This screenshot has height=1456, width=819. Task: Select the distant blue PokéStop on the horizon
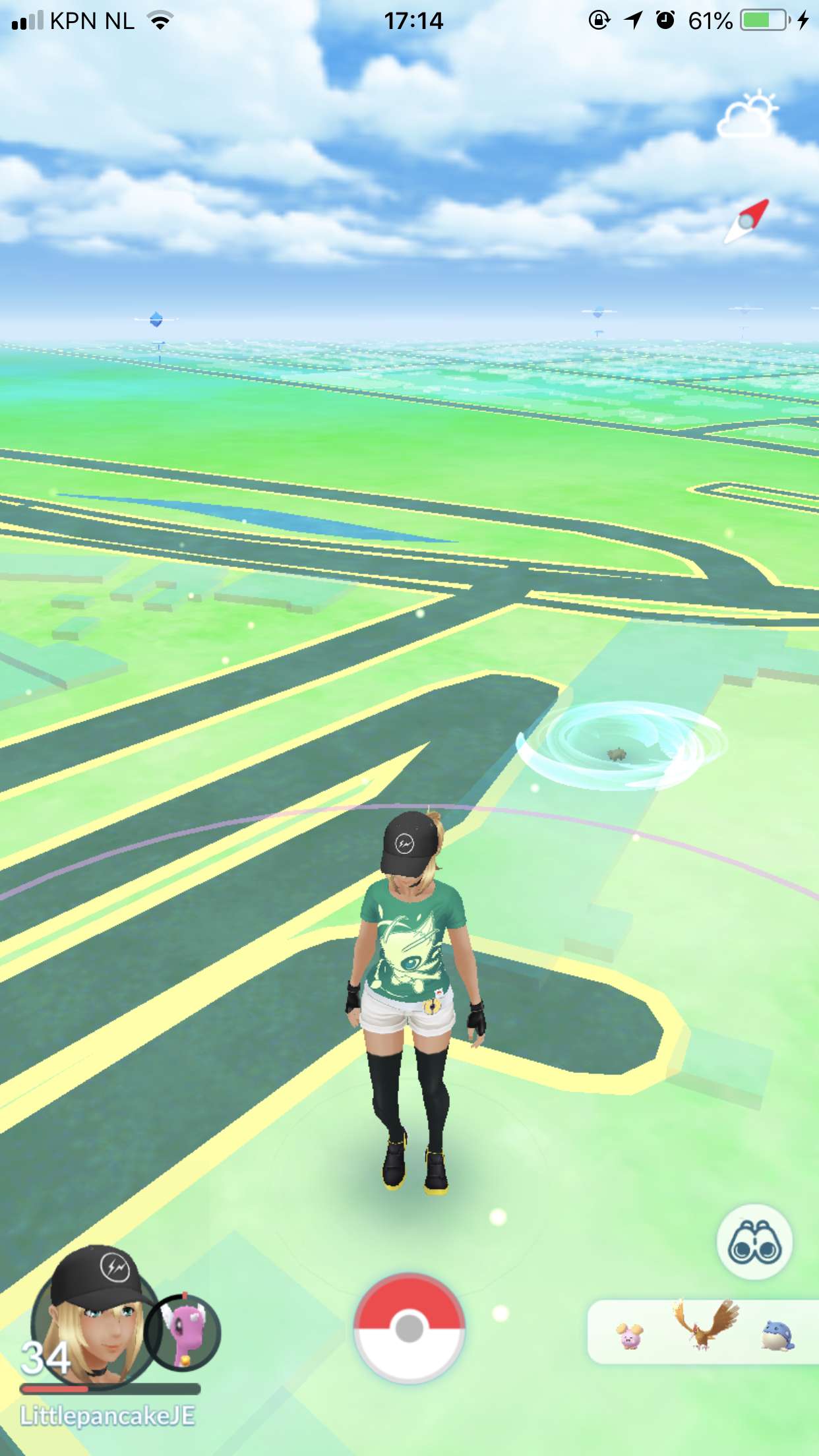click(156, 319)
